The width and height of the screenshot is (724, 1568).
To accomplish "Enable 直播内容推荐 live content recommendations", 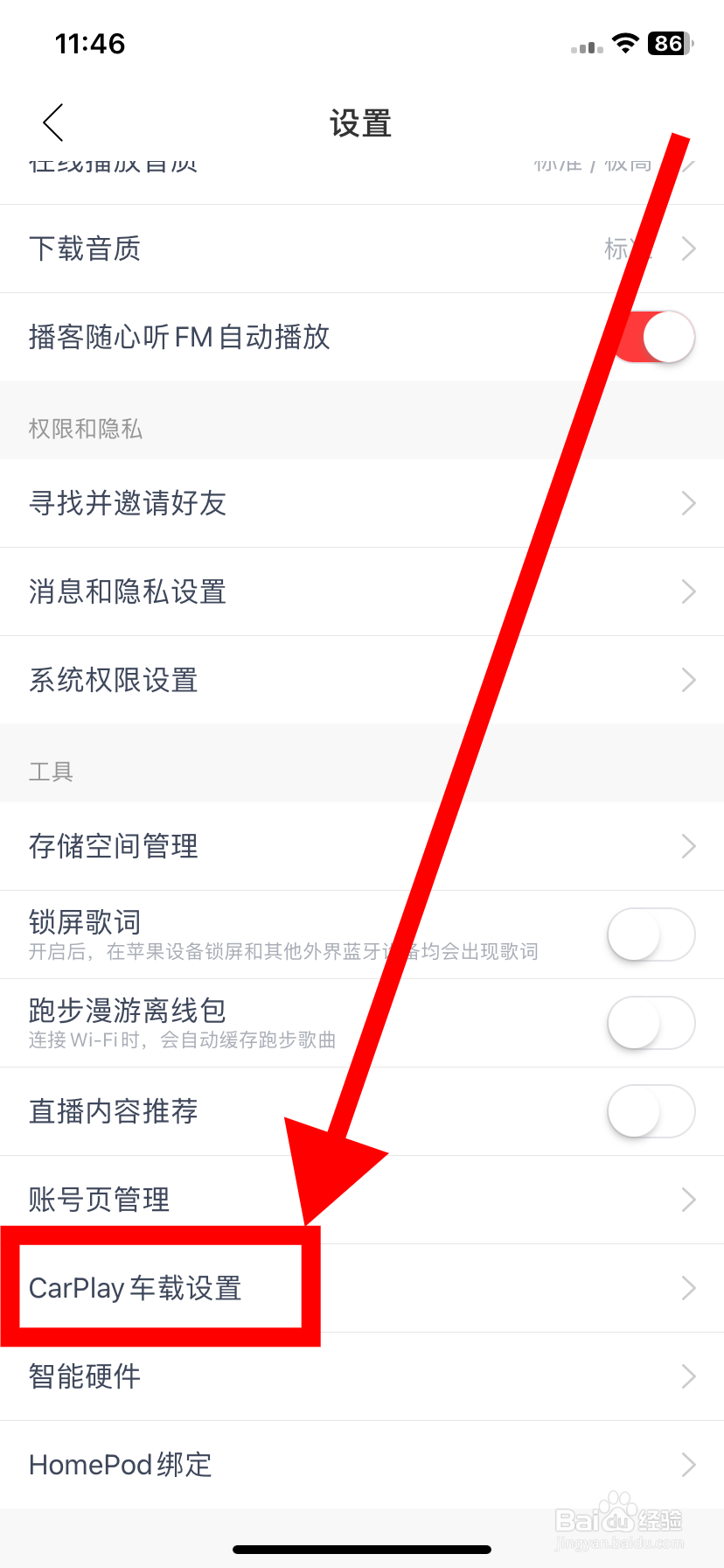I will click(651, 1111).
